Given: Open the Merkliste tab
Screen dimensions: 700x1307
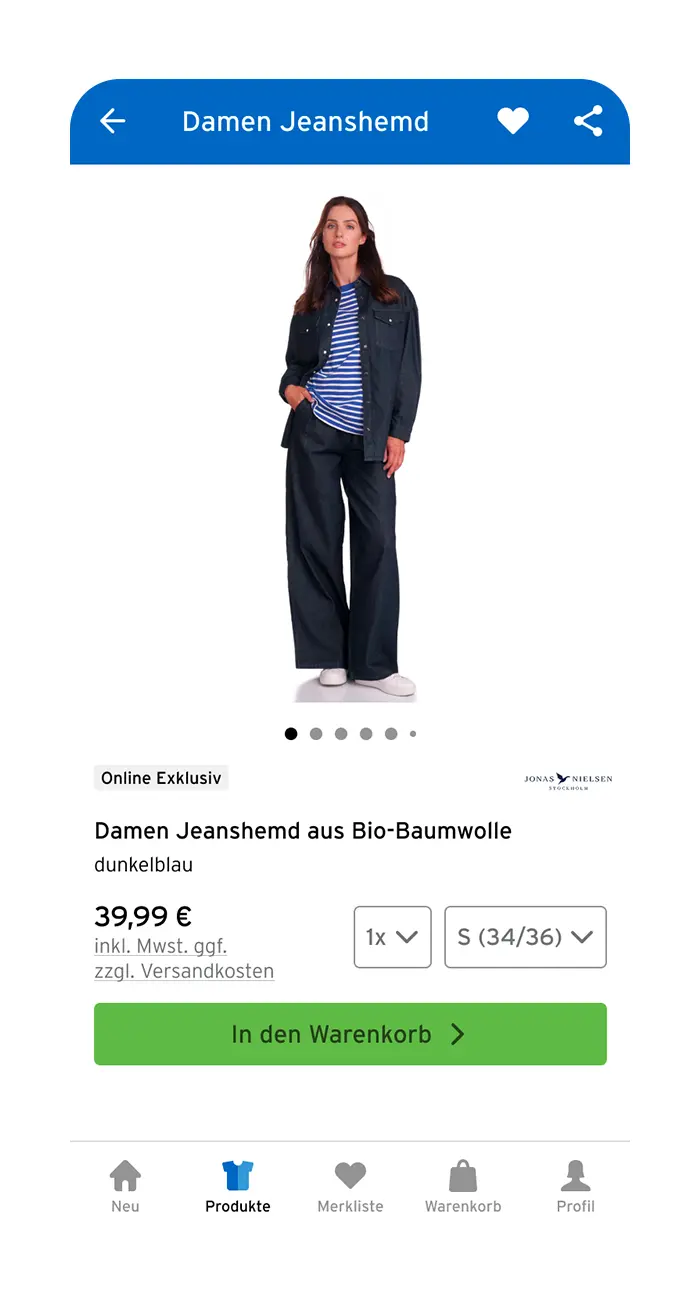Looking at the screenshot, I should coord(350,1187).
